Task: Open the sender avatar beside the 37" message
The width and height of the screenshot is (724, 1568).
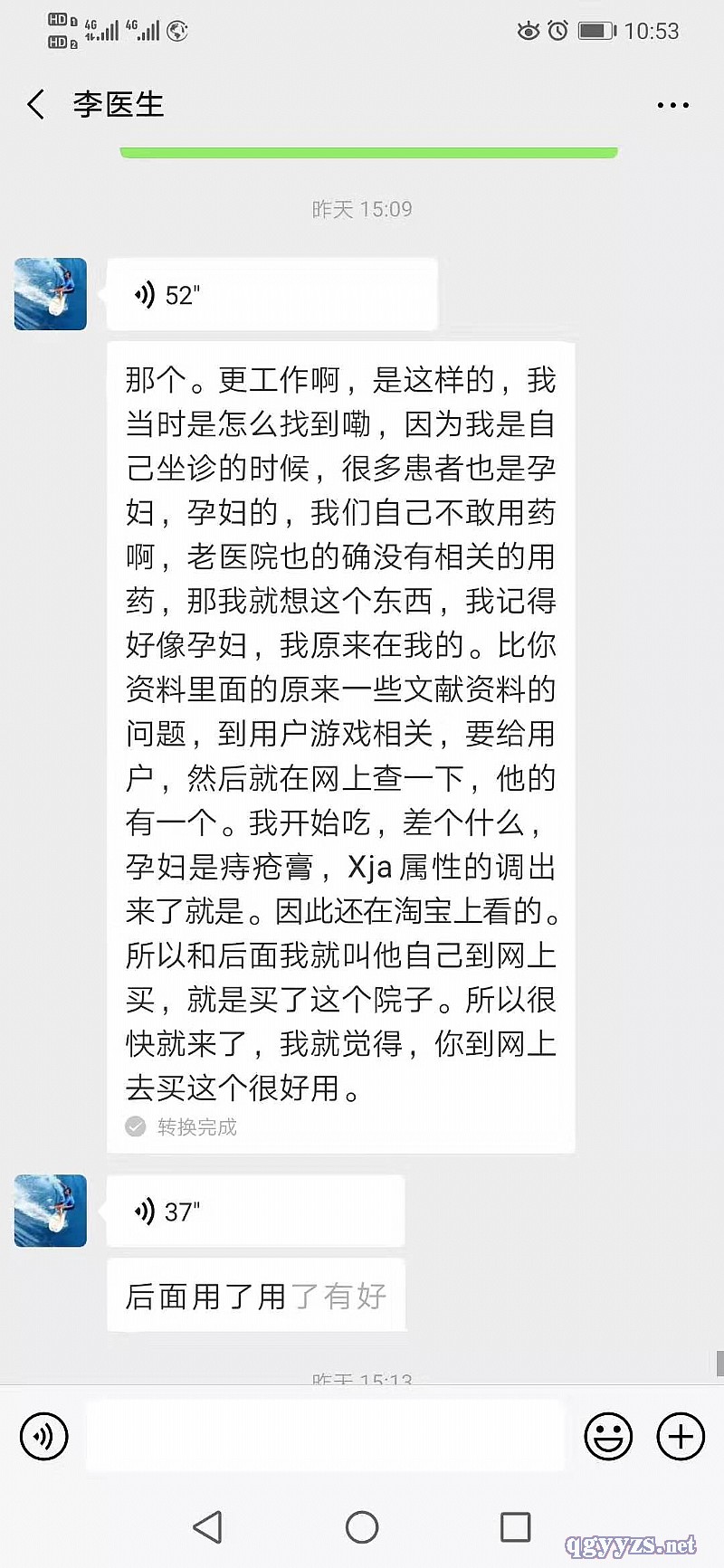Action: point(51,1211)
